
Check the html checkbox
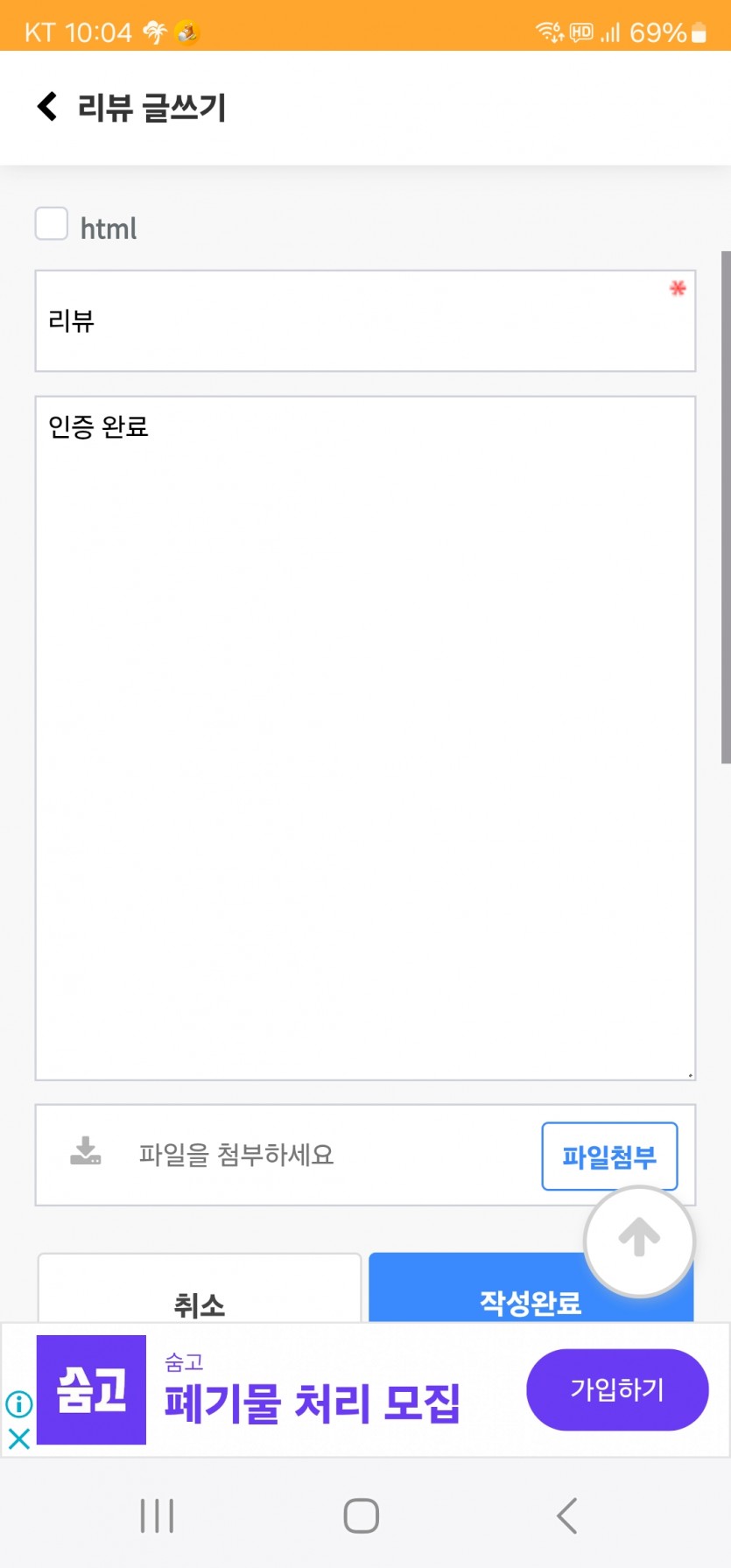tap(52, 224)
